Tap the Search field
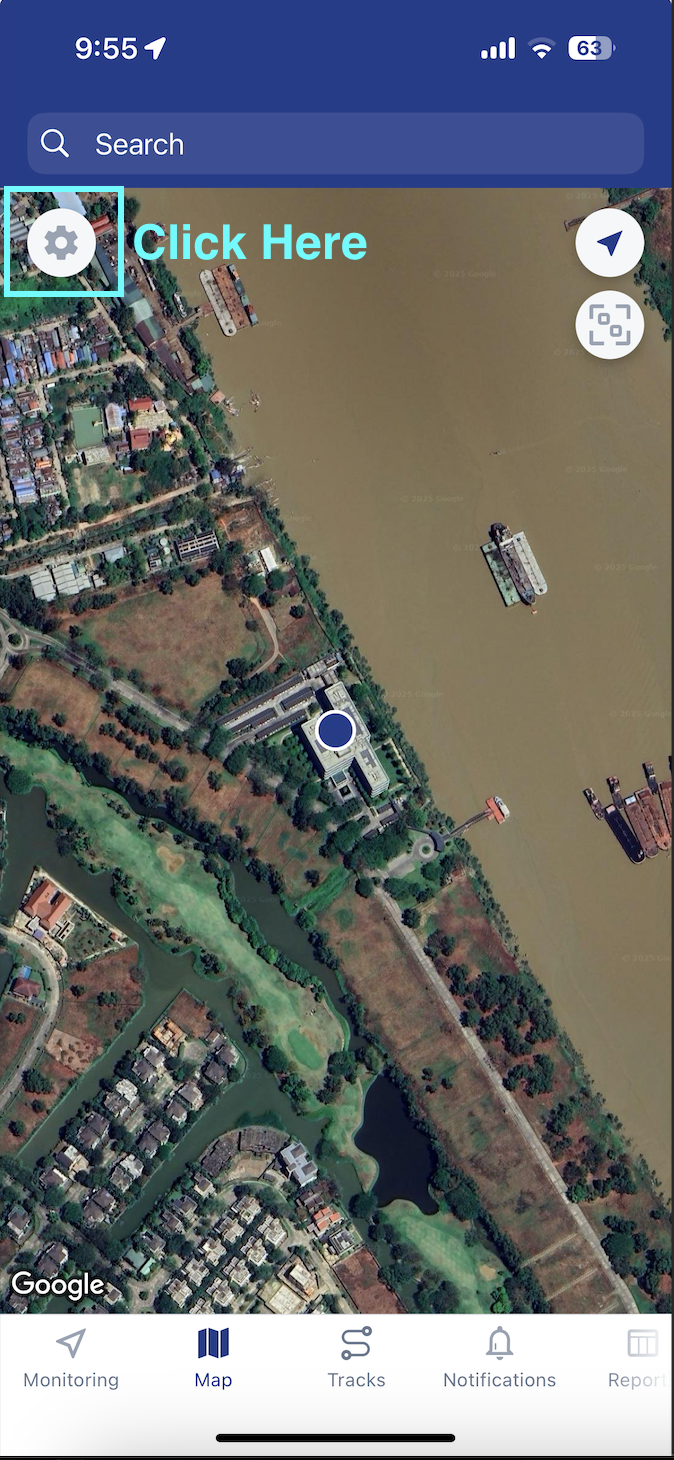The image size is (674, 1460). pos(336,144)
